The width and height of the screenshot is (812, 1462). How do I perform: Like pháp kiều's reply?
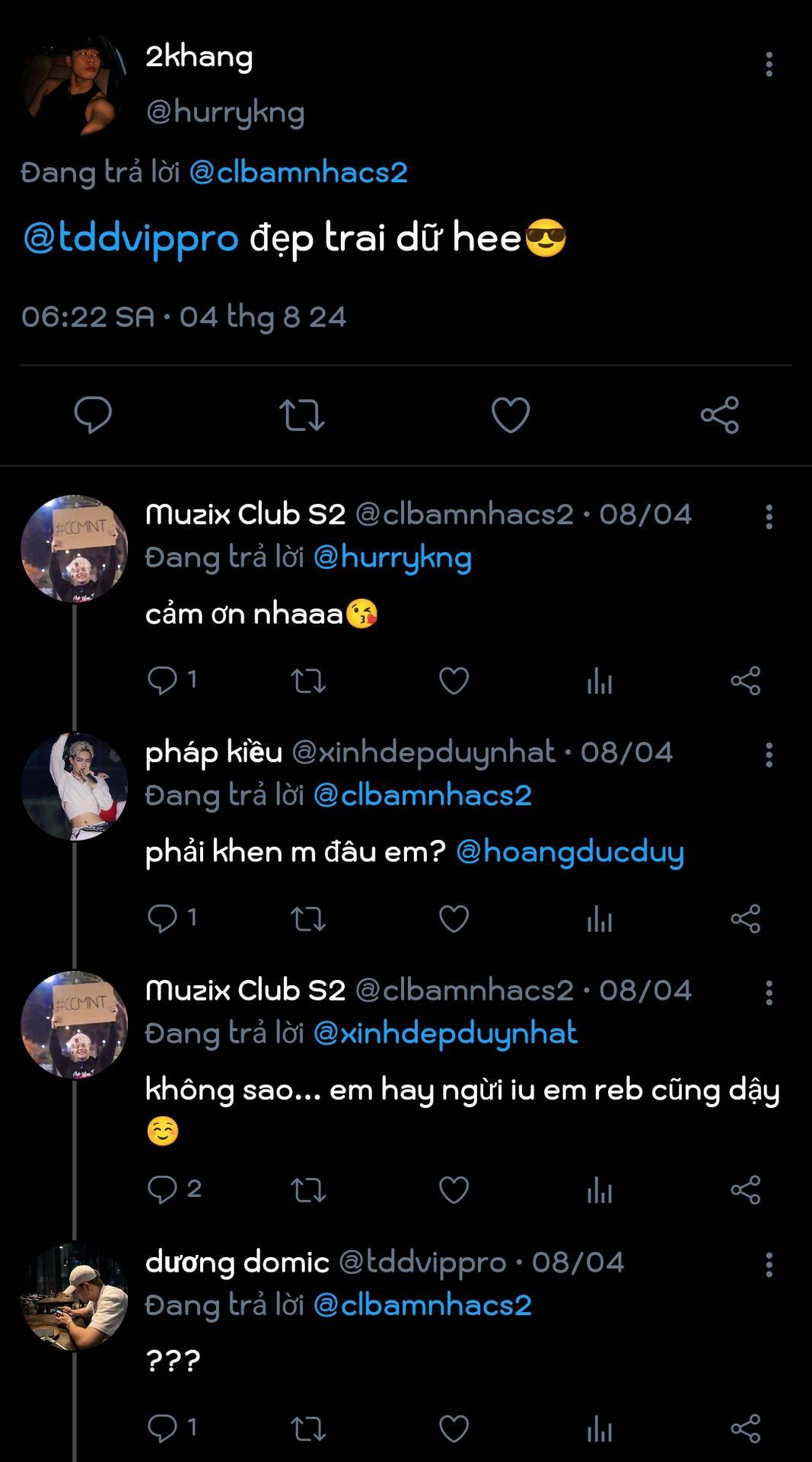[454, 918]
